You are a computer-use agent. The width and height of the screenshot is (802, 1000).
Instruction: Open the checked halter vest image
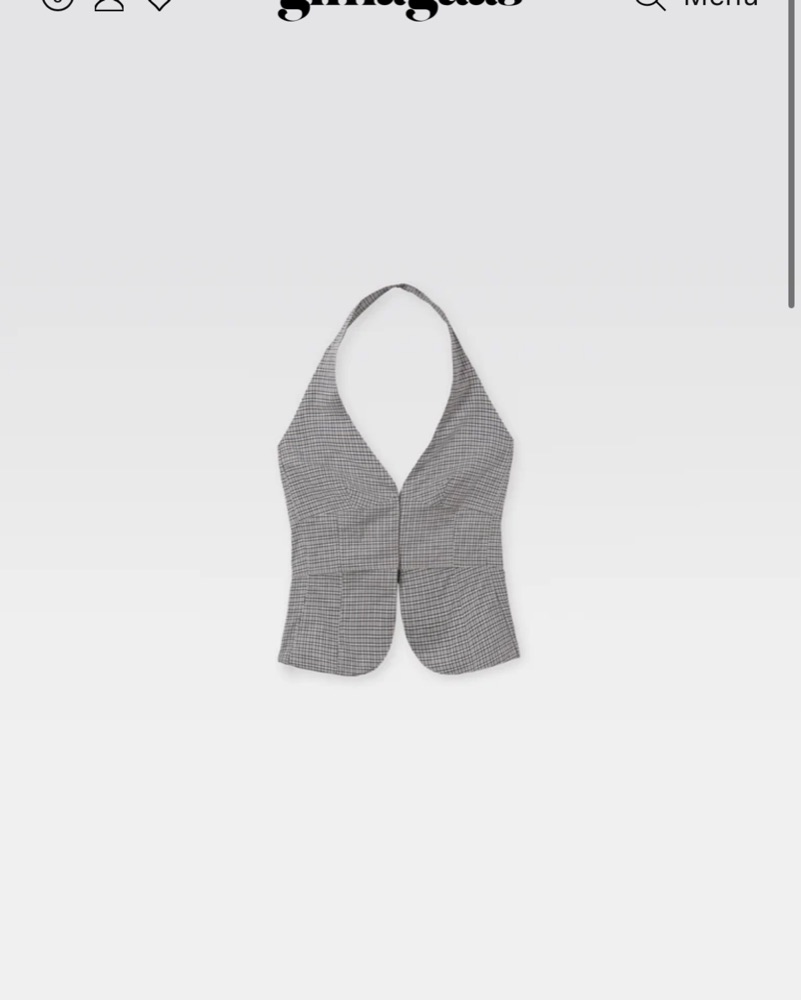click(398, 482)
